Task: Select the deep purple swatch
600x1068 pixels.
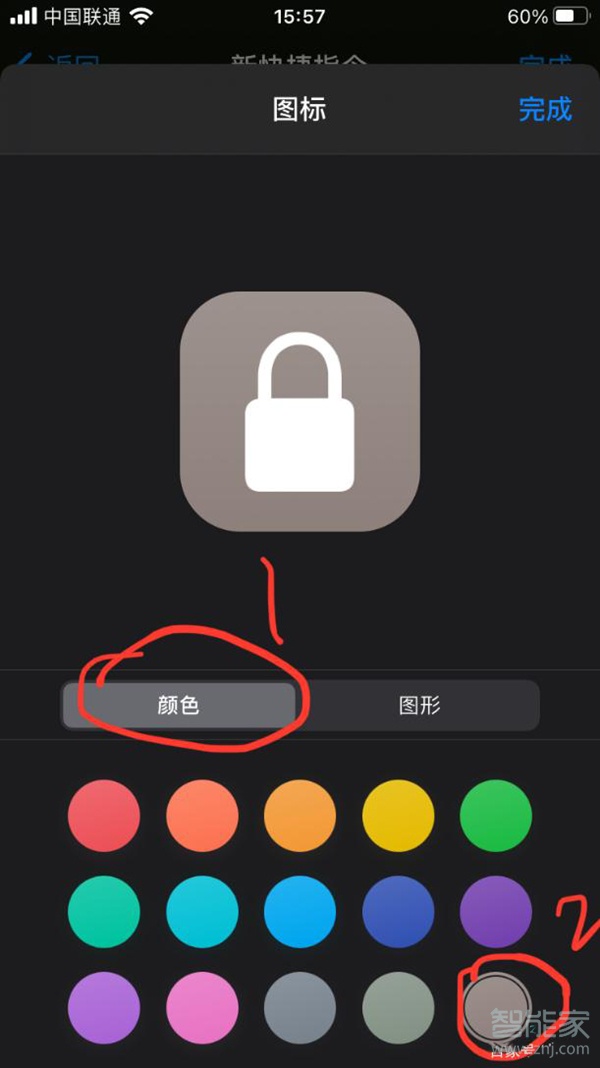Action: 496,912
